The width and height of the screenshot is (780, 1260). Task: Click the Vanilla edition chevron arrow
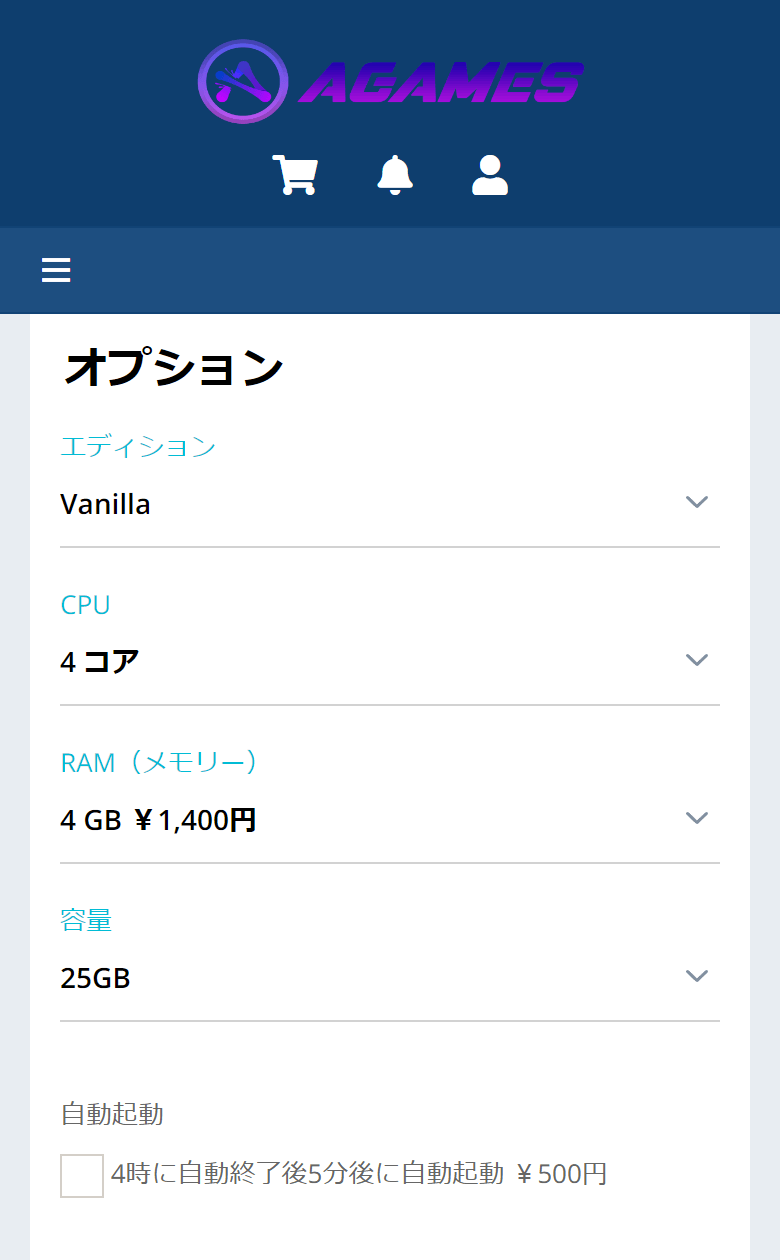[697, 502]
